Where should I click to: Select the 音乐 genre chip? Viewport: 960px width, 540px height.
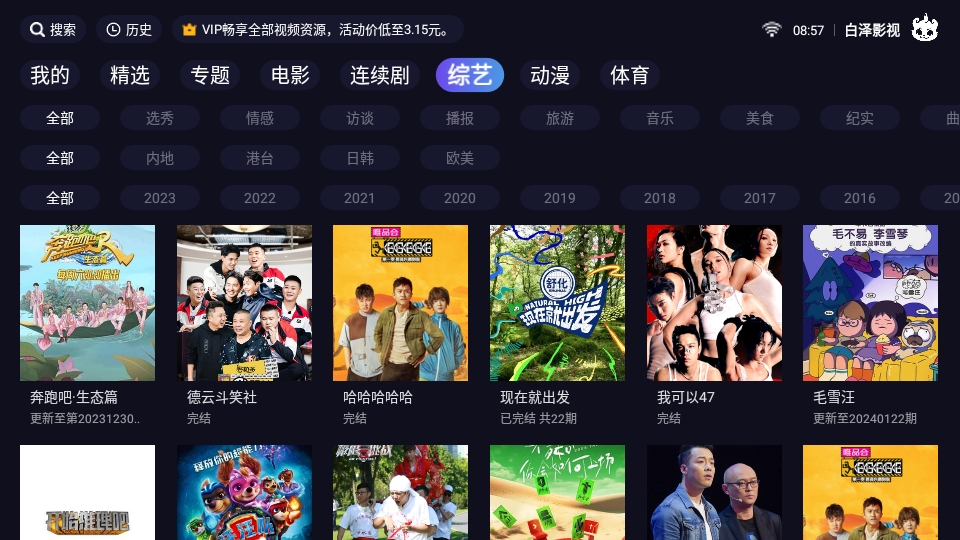pyautogui.click(x=660, y=118)
